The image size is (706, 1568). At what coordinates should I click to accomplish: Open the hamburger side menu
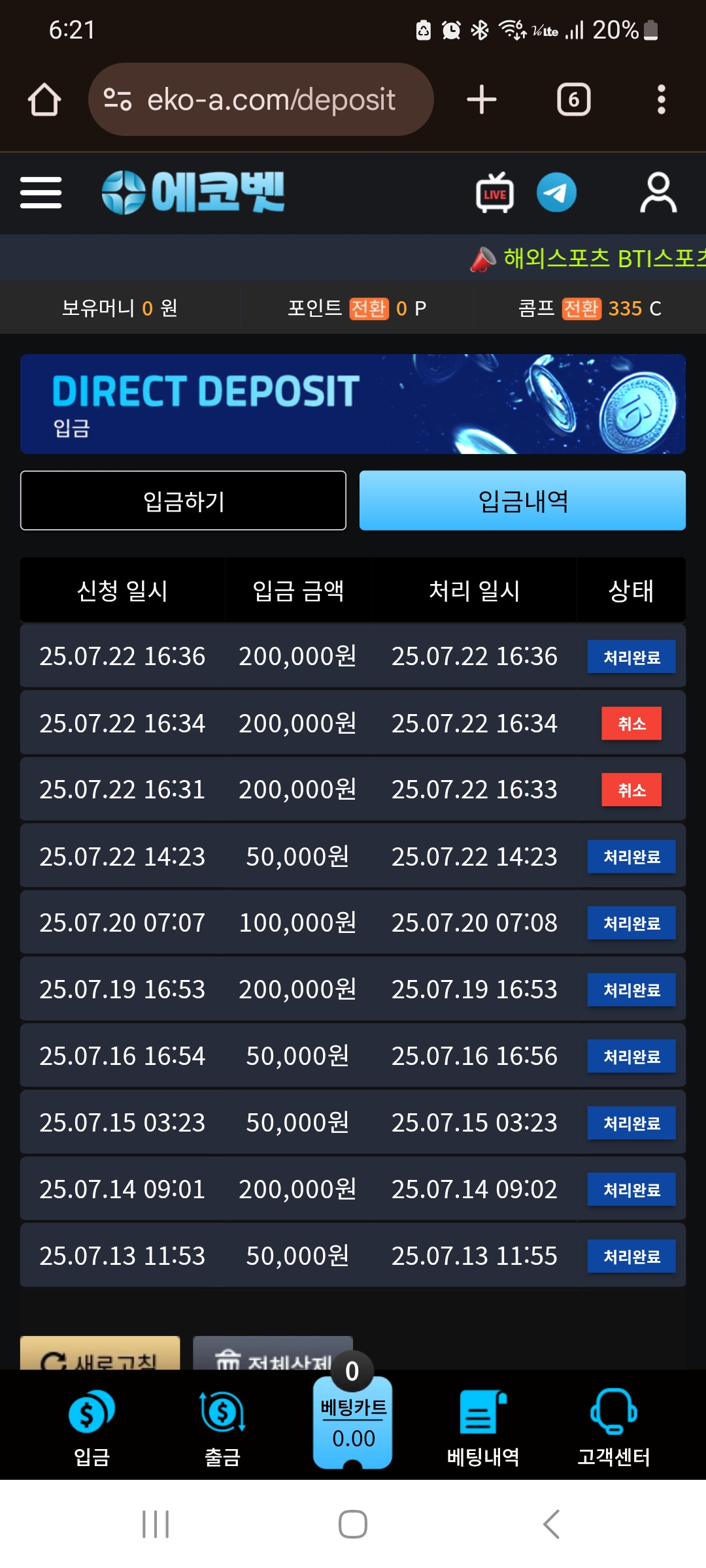tap(41, 193)
